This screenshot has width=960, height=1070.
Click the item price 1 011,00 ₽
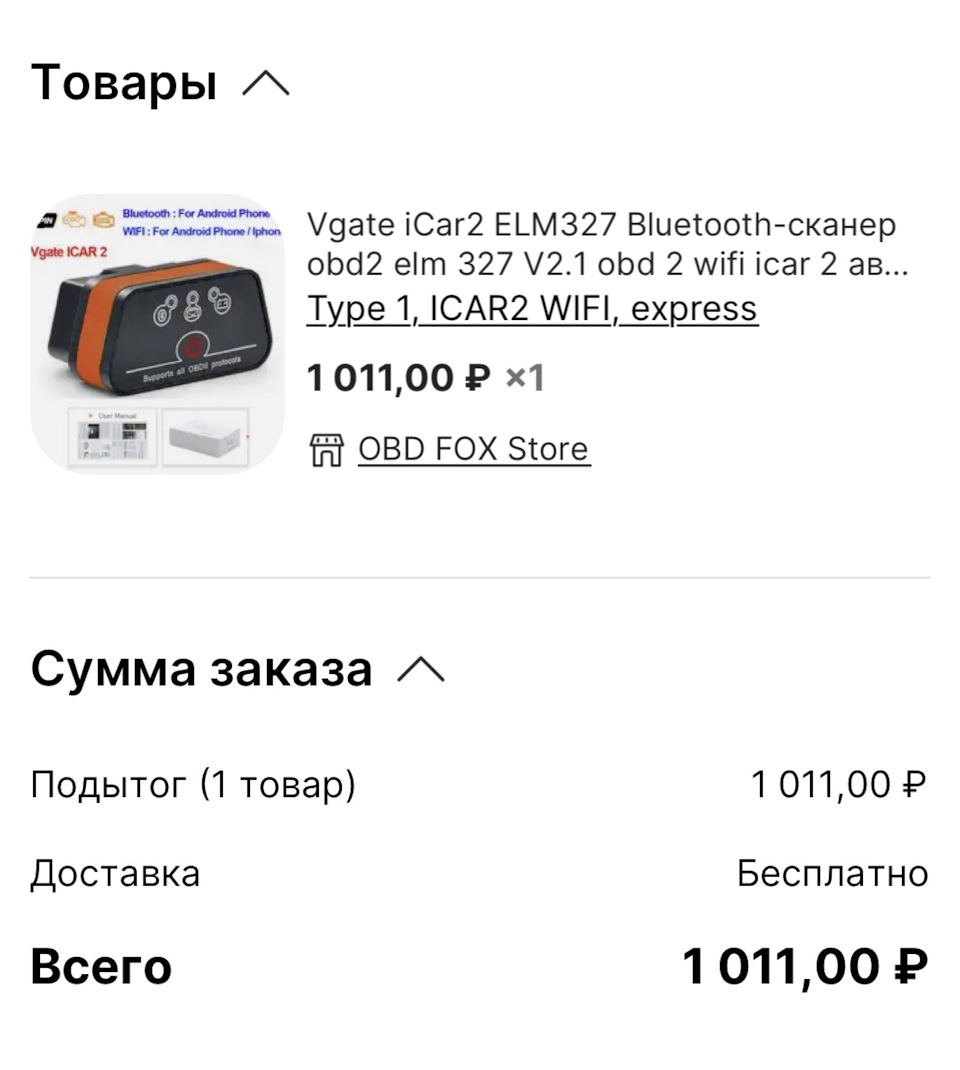coord(396,377)
